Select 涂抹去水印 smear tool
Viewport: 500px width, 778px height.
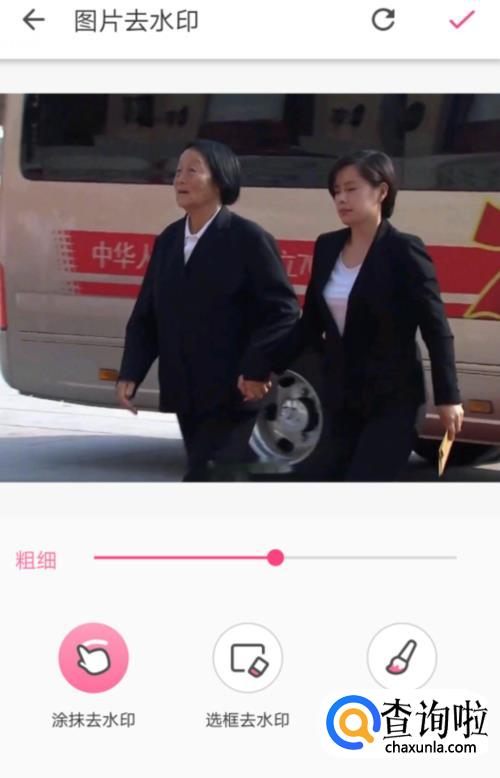click(x=94, y=658)
